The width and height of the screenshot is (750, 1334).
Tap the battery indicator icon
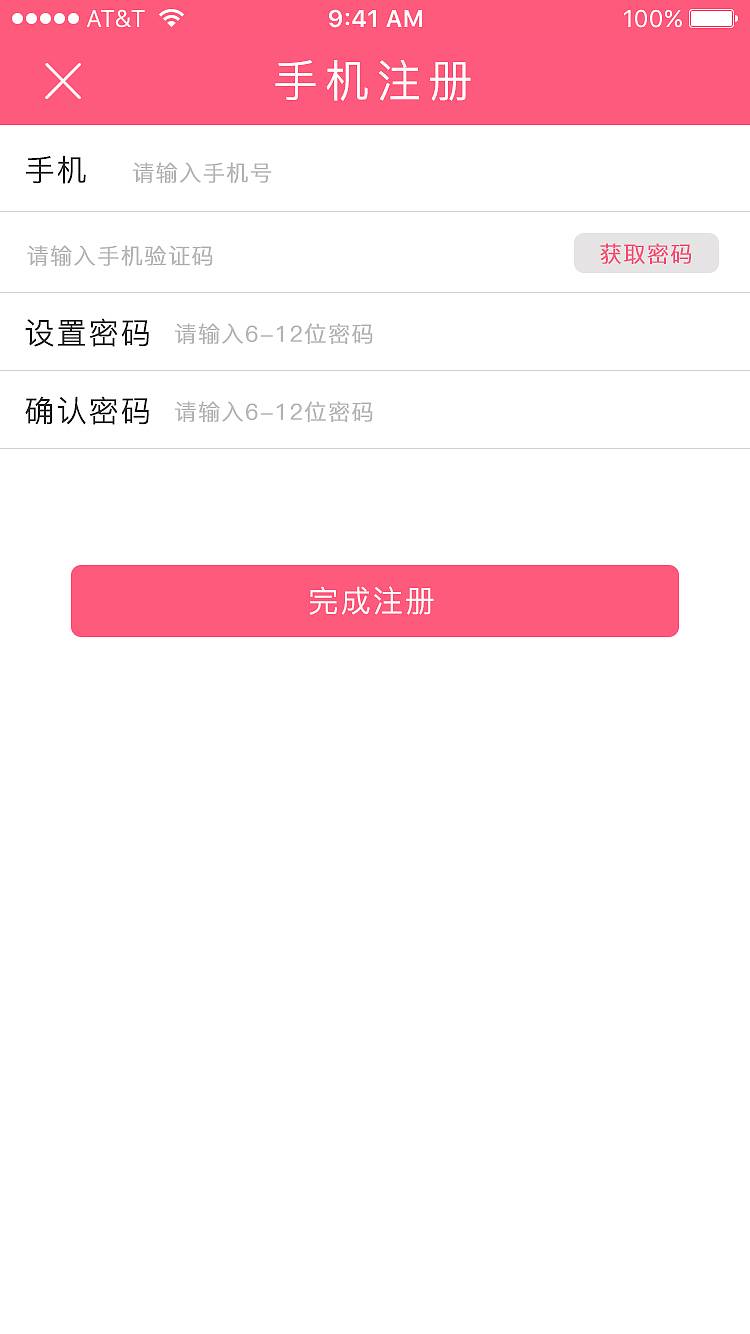[711, 17]
